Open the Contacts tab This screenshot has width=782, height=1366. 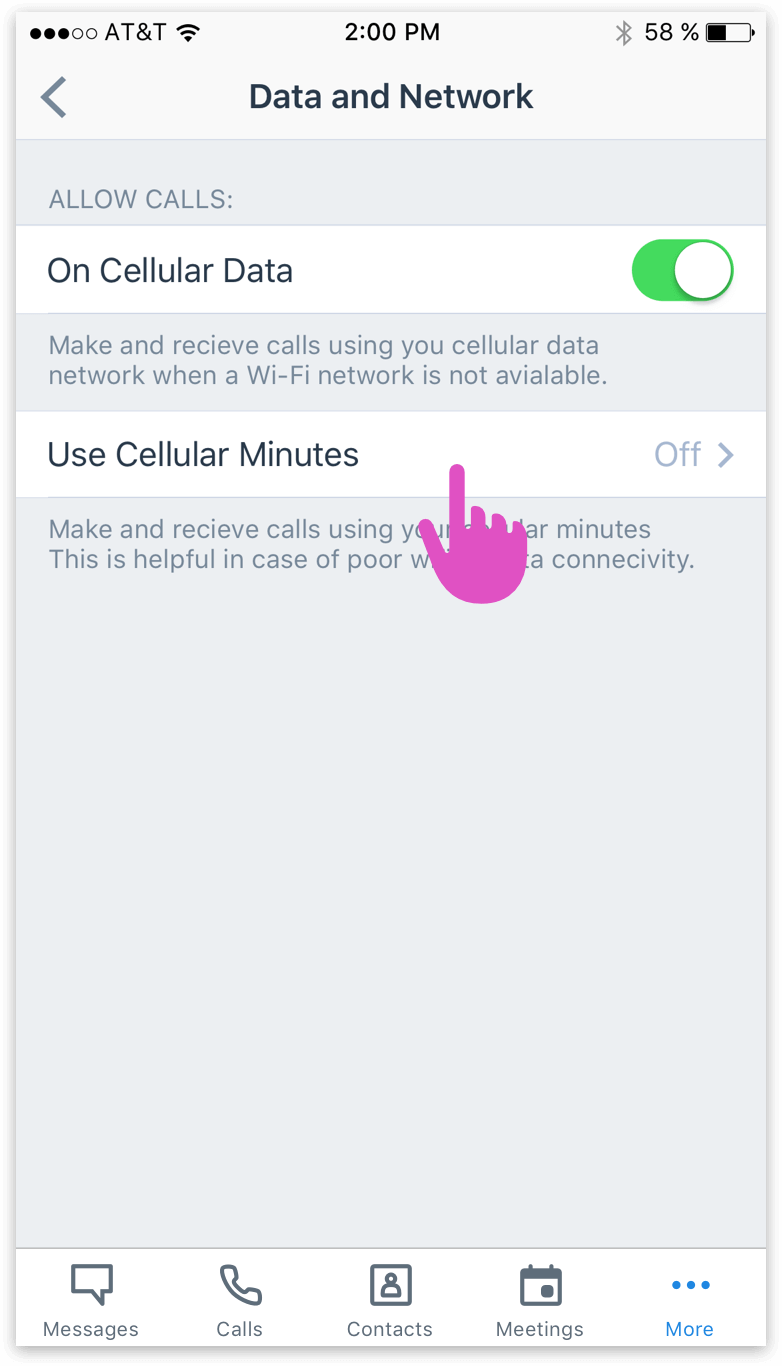click(x=390, y=1300)
